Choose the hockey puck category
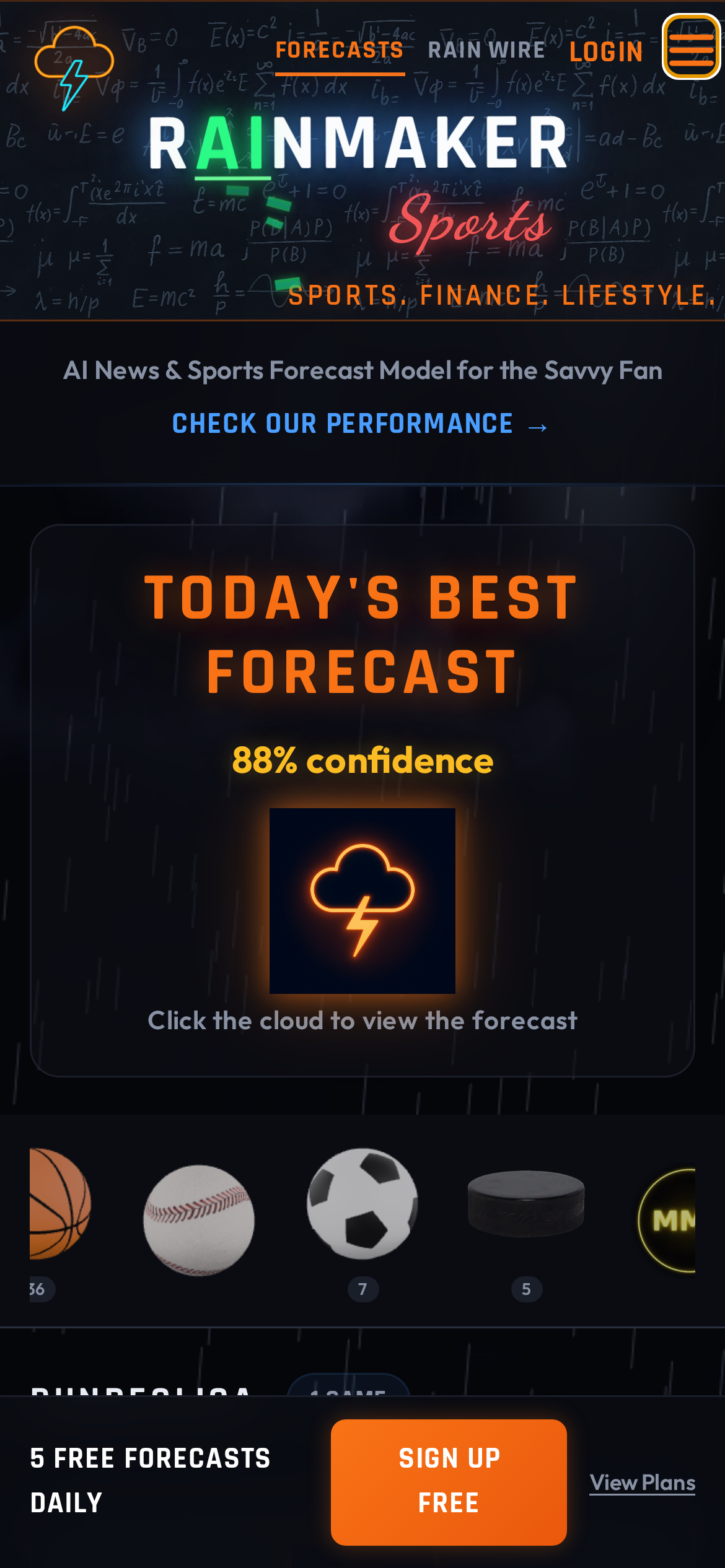The image size is (725, 1568). 526,1203
